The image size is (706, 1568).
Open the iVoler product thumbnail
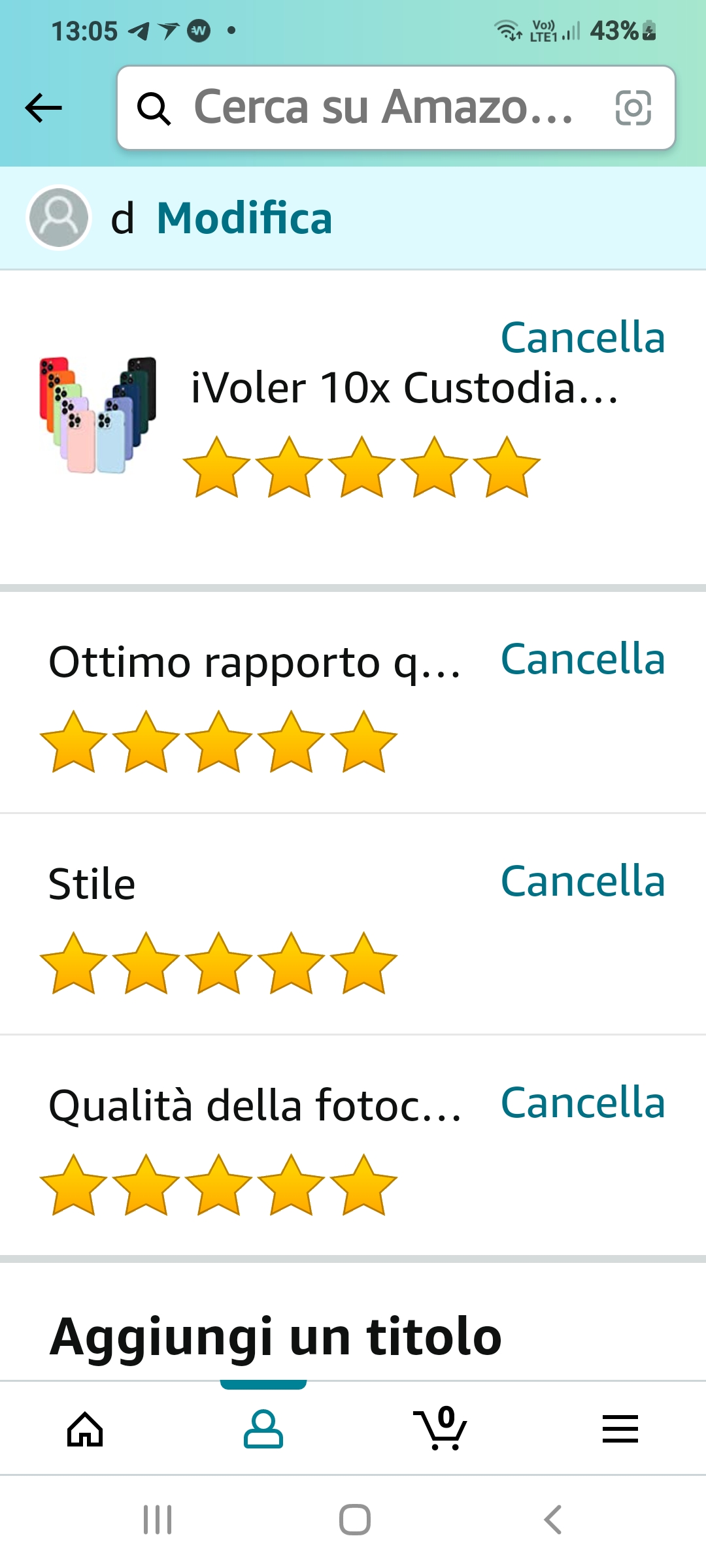point(98,414)
